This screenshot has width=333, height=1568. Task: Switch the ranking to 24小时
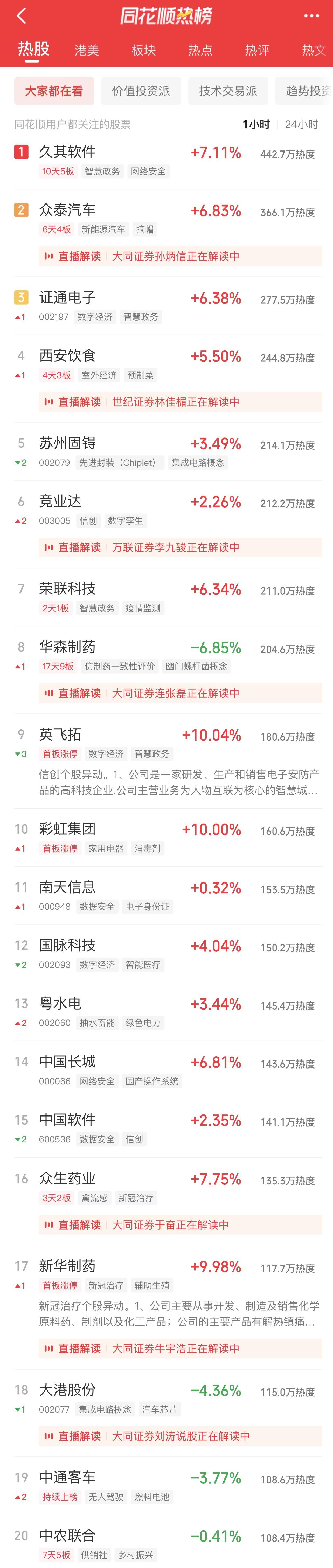301,124
